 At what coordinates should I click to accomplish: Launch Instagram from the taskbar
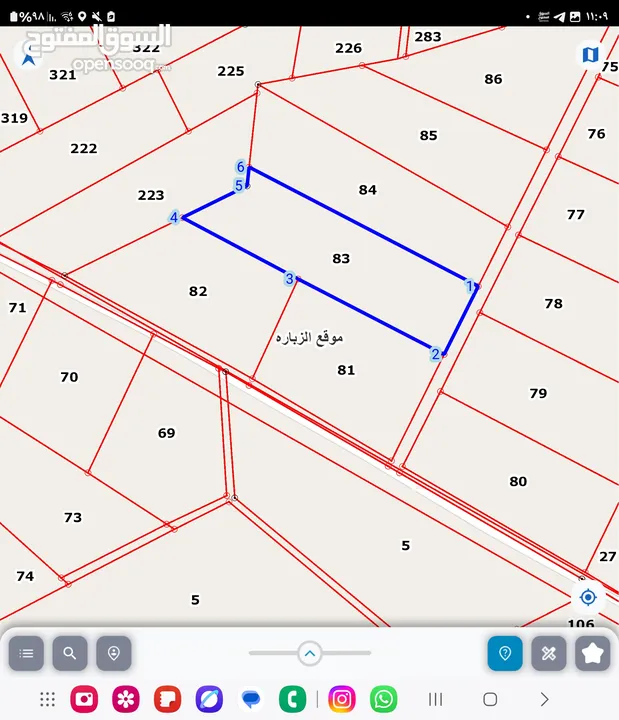[342, 699]
